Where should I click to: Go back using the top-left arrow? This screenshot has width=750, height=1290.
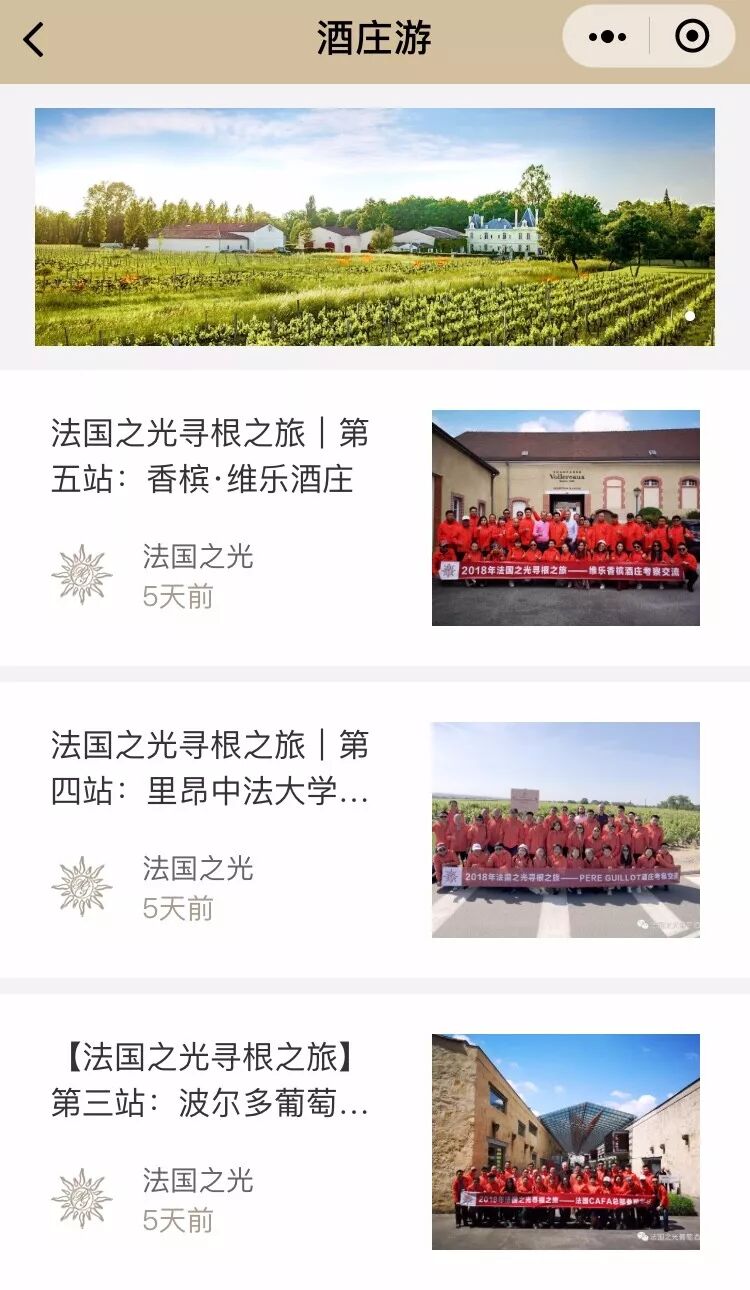pyautogui.click(x=34, y=40)
